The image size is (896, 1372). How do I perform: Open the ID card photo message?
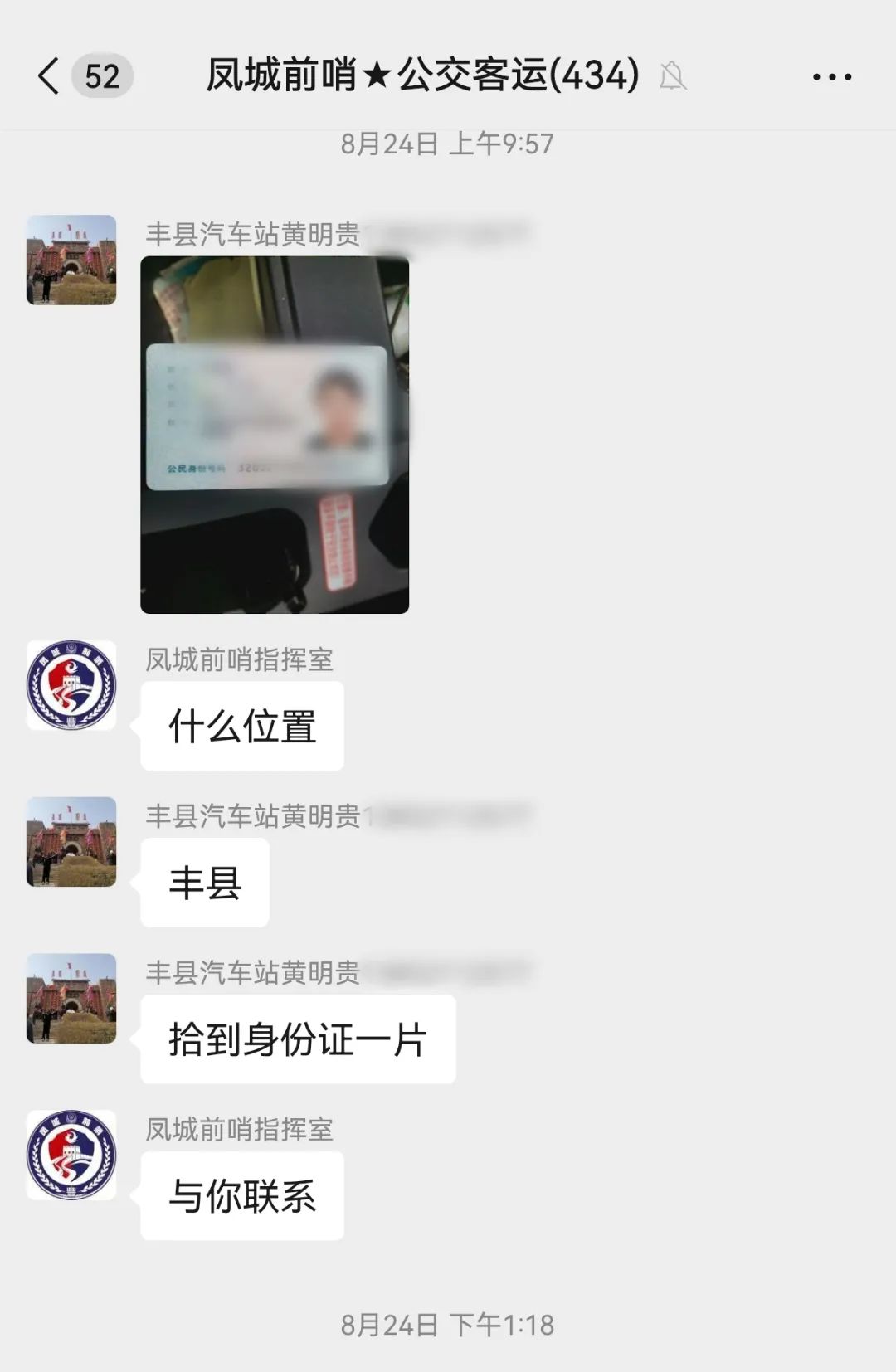coord(275,435)
